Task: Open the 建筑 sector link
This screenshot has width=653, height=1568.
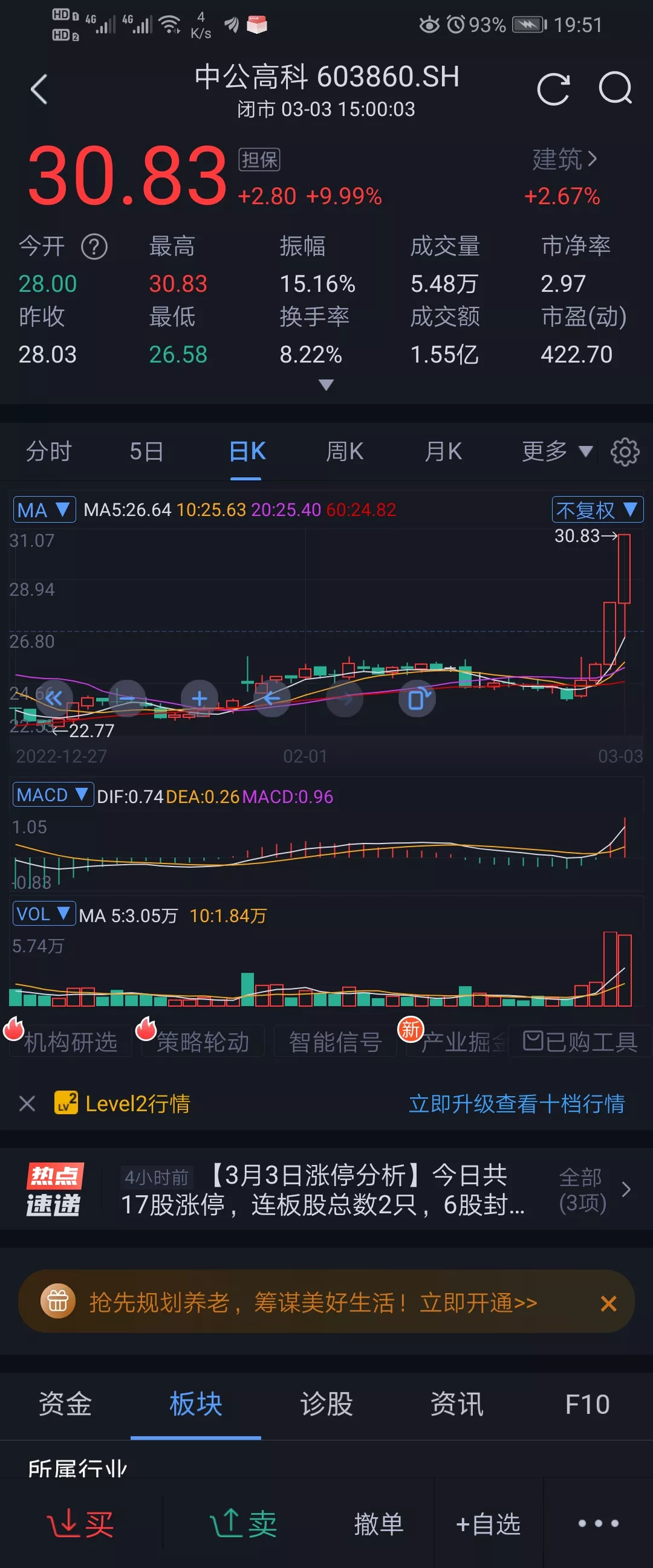Action: [564, 160]
